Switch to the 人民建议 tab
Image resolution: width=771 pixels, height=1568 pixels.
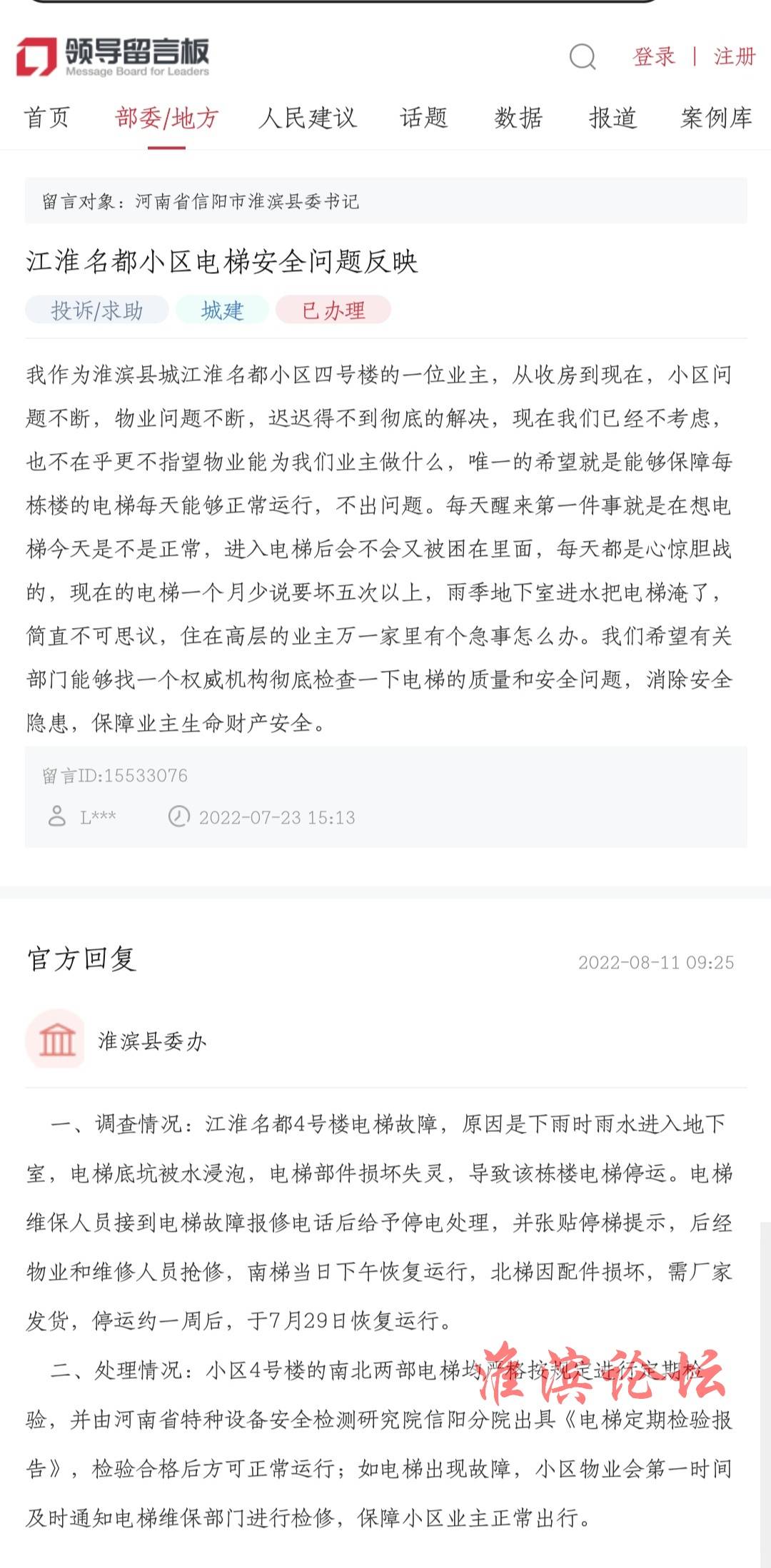tap(308, 118)
